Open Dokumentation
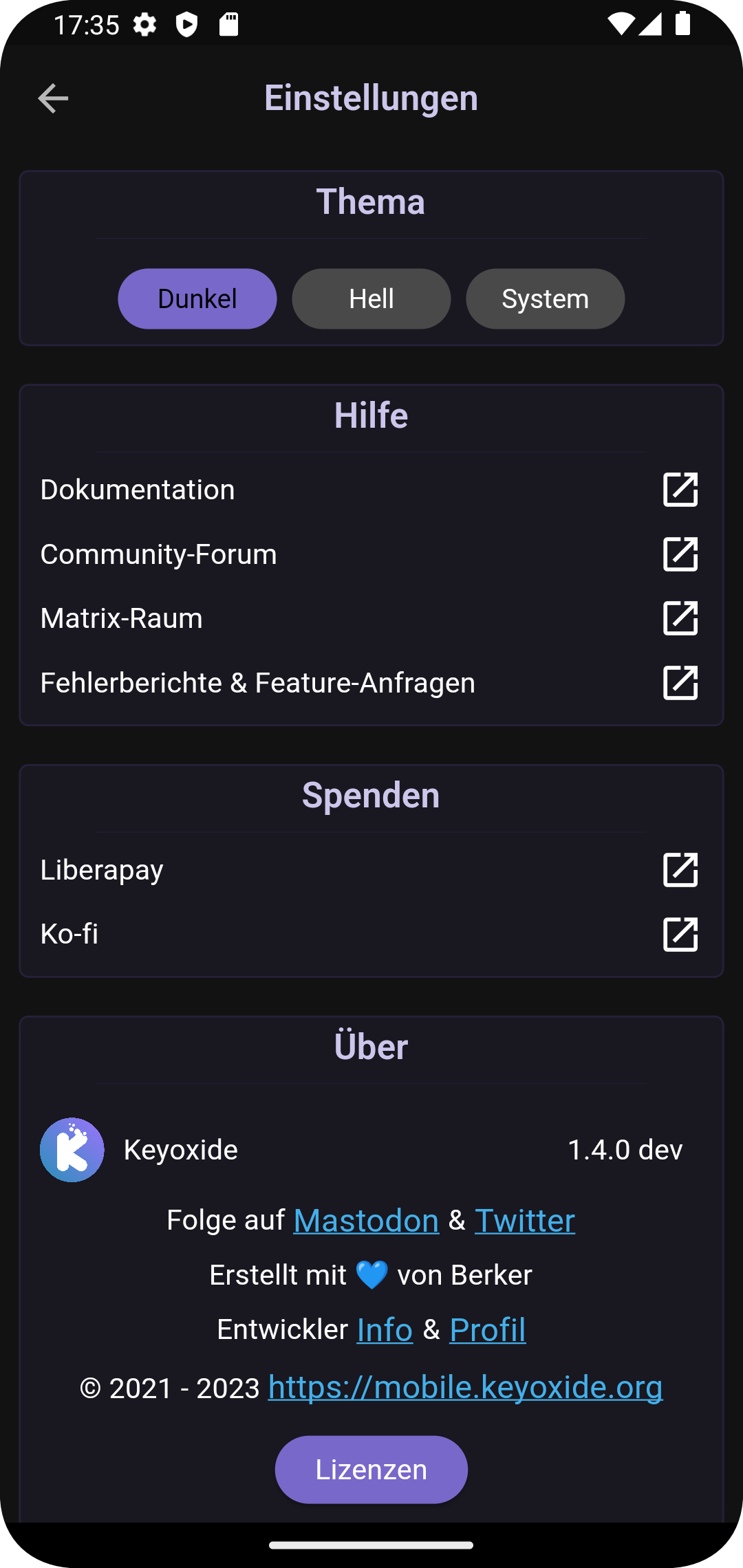This screenshot has height=1568, width=743. click(370, 490)
